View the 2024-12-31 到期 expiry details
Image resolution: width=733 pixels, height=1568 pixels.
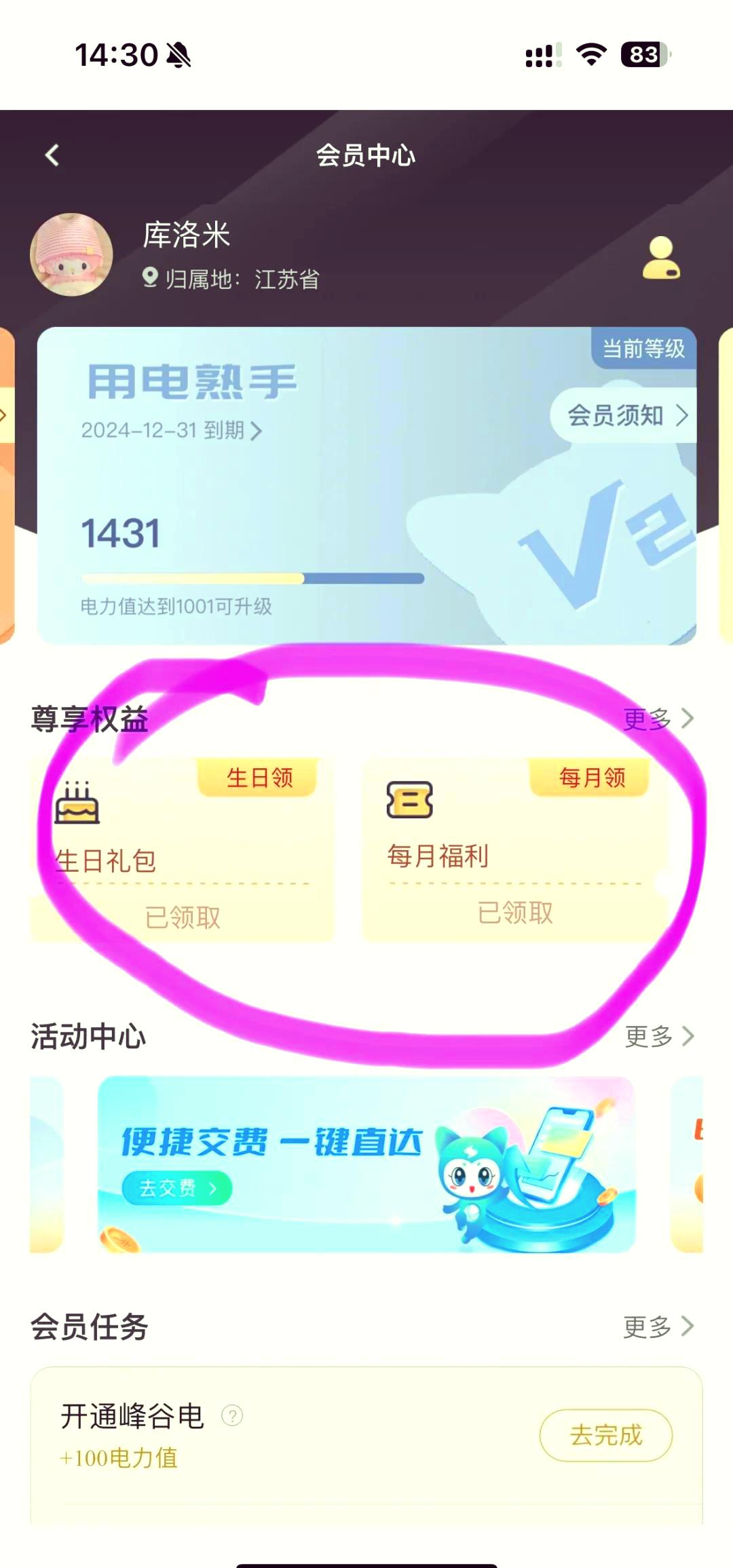tap(171, 431)
